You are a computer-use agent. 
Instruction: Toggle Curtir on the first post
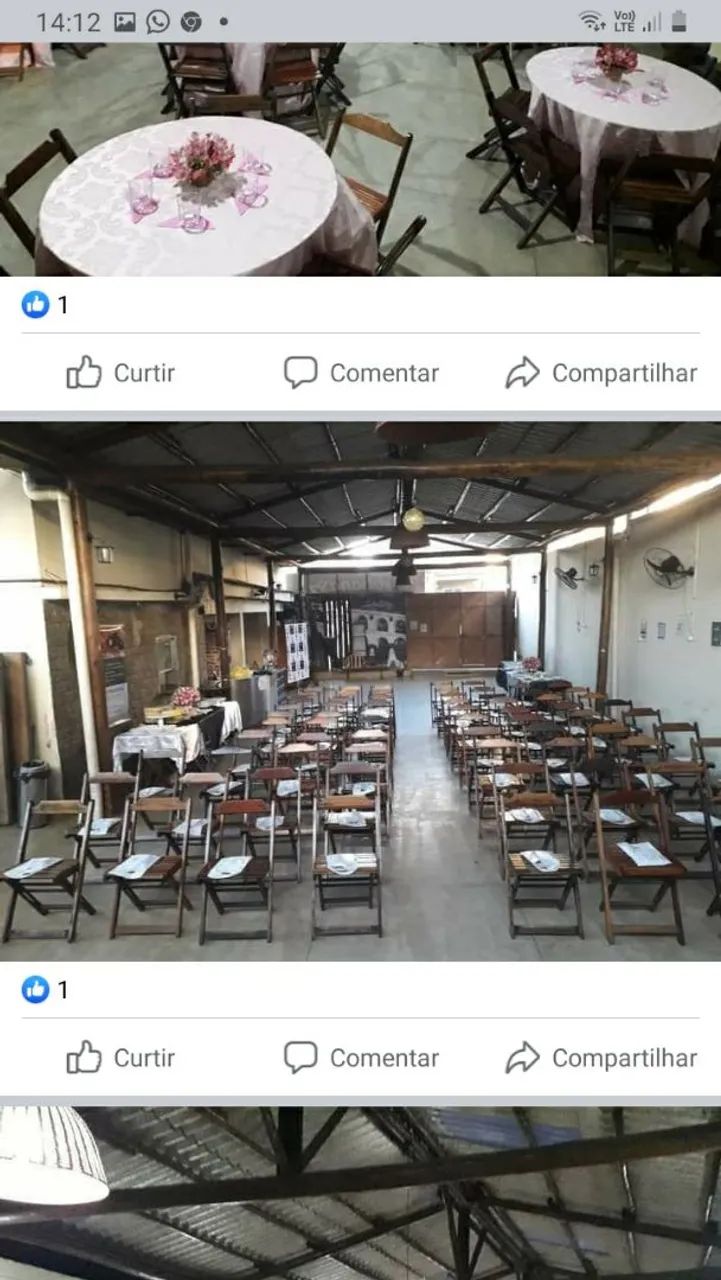point(120,372)
